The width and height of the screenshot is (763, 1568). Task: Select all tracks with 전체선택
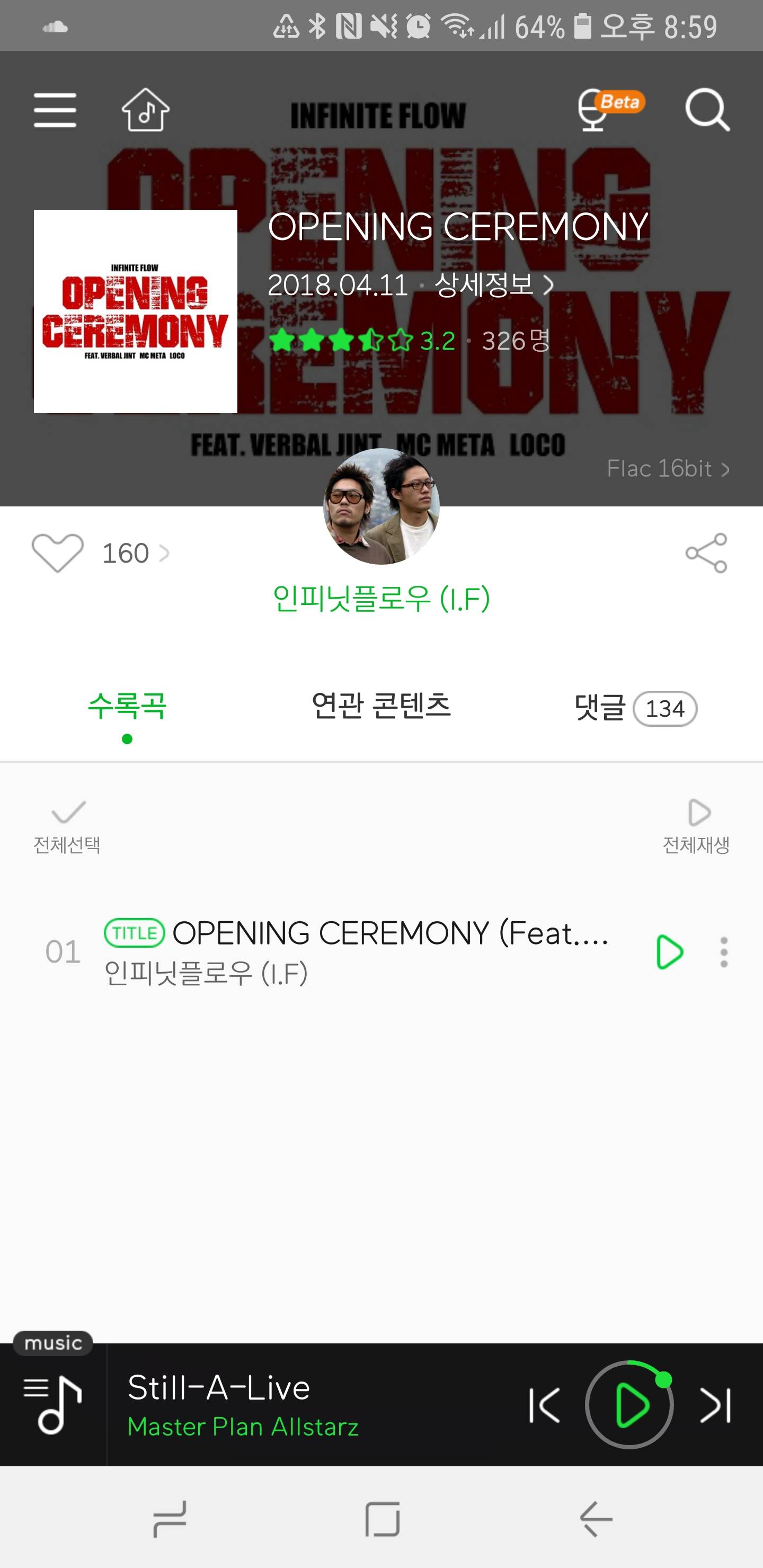coord(67,826)
